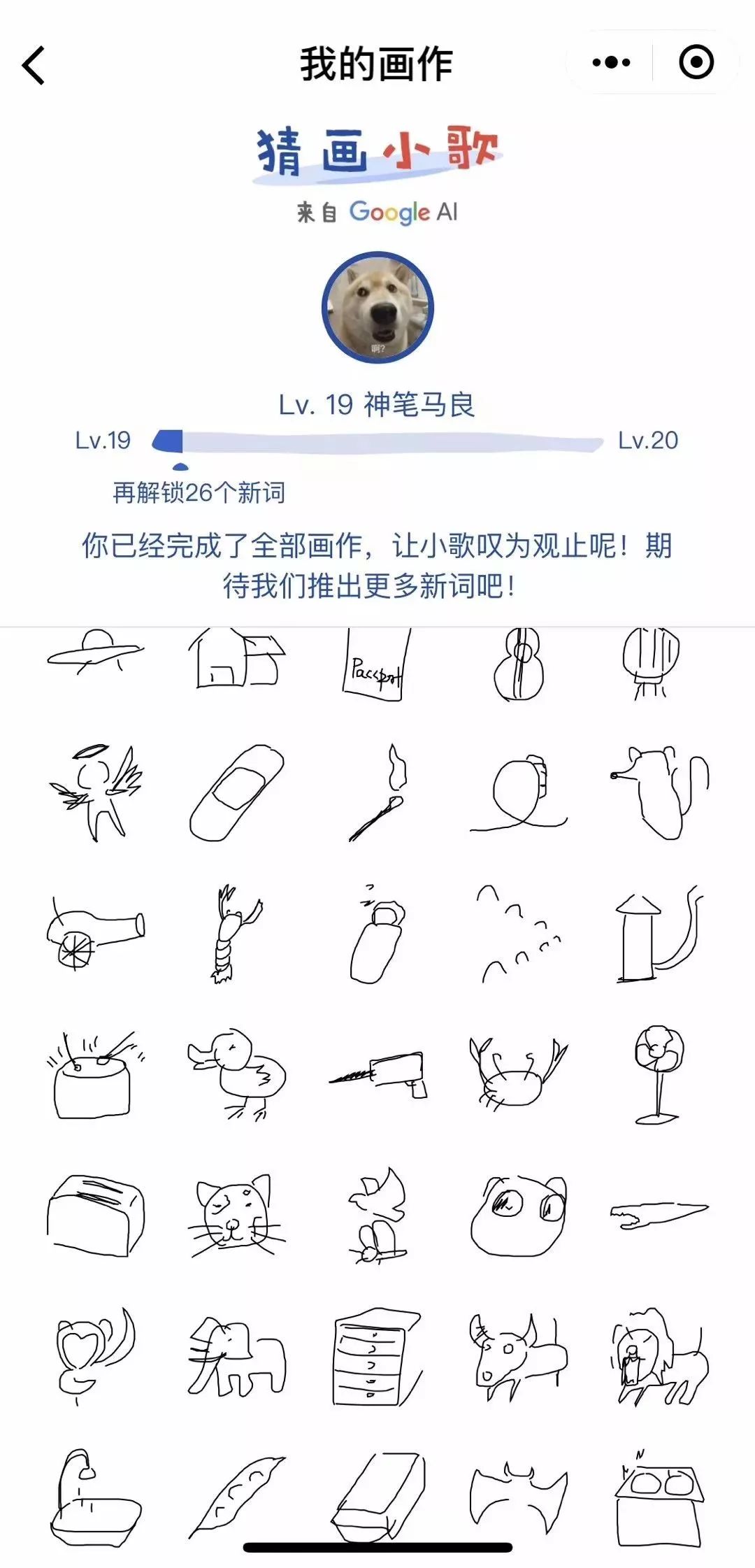Open the chest of drawers drawing
Screen dimensions: 755x1568
pyautogui.click(x=377, y=1357)
